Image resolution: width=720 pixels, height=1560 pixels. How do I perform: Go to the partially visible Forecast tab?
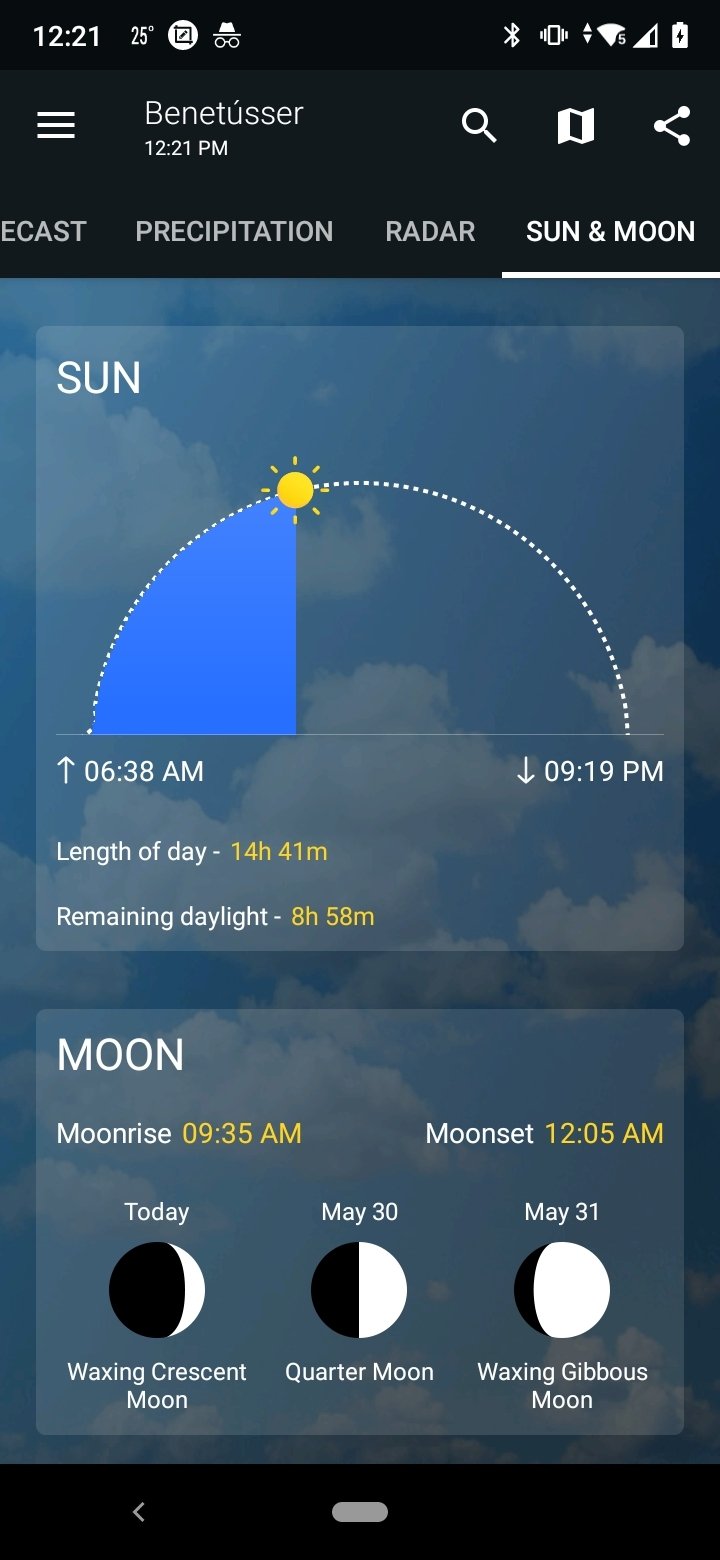pyautogui.click(x=43, y=231)
